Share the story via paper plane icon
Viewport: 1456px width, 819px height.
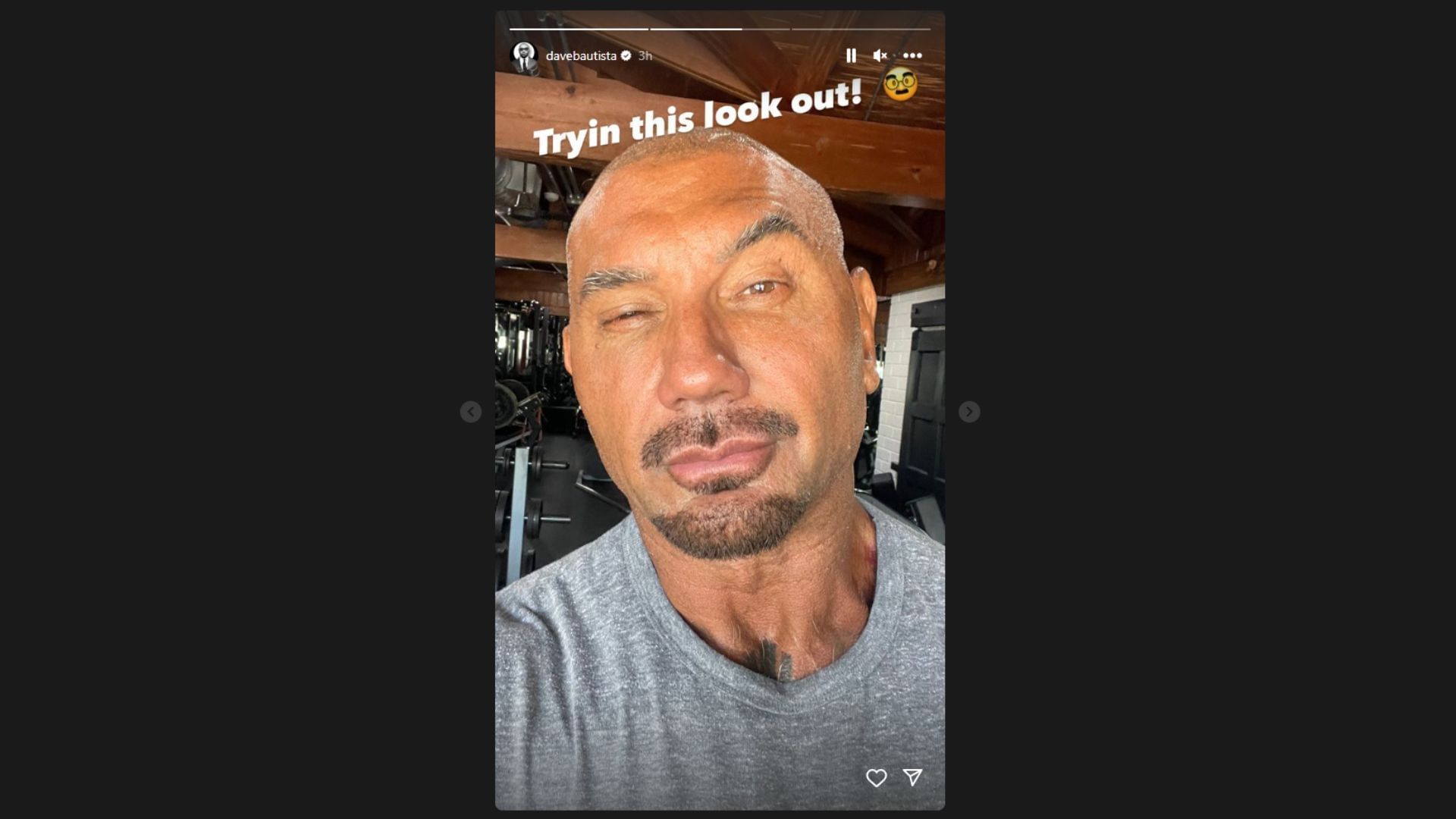[912, 777]
